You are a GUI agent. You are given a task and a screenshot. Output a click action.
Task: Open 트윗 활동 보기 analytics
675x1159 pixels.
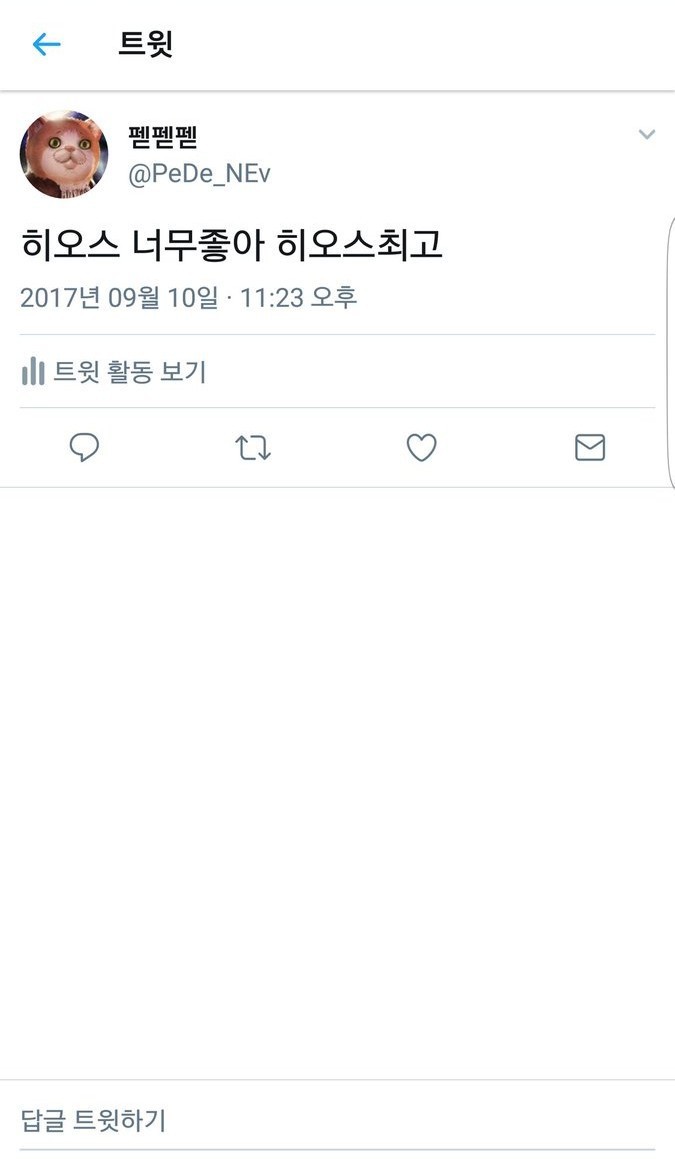click(x=114, y=372)
